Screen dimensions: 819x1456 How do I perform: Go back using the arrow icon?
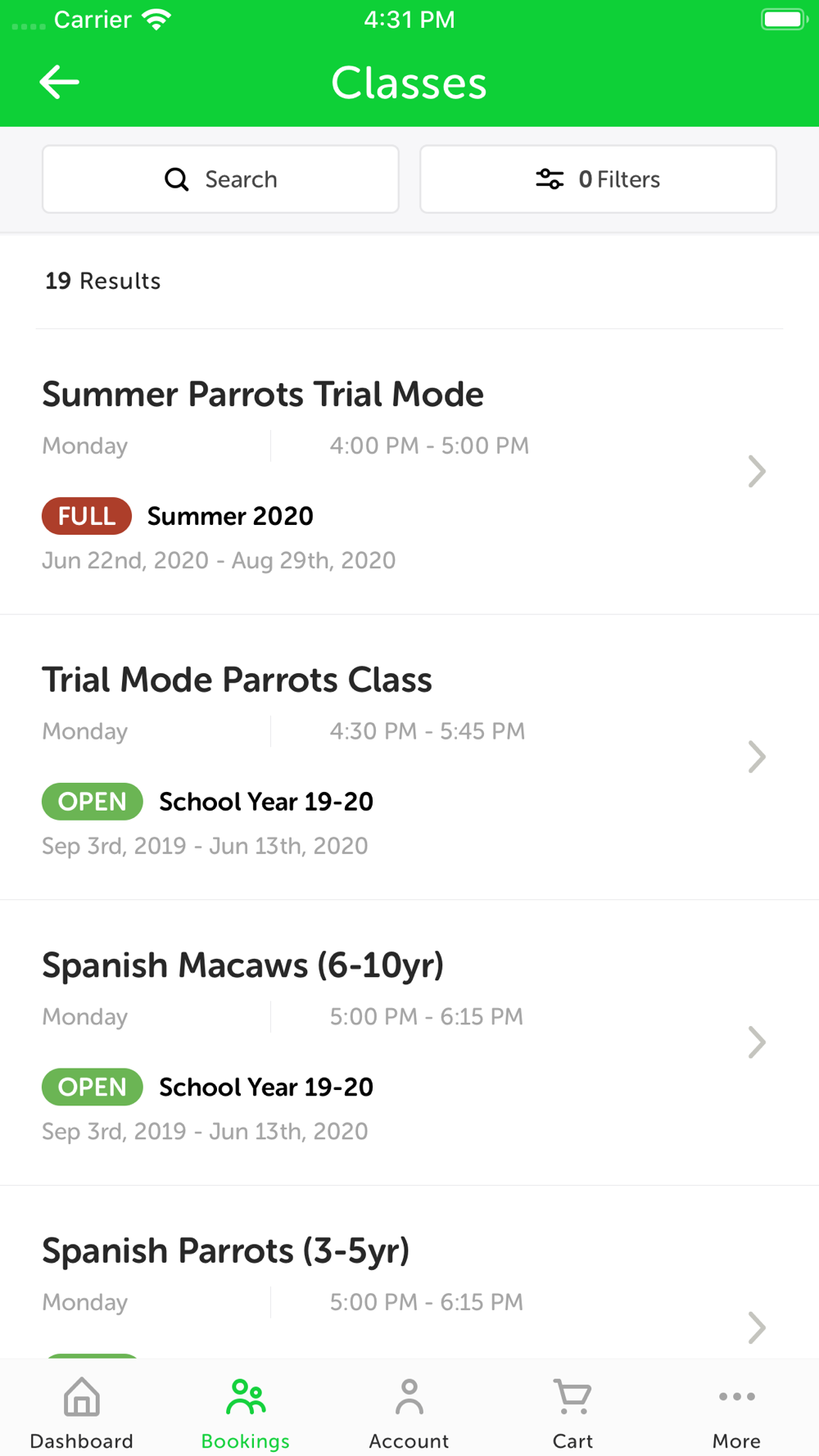tap(60, 82)
